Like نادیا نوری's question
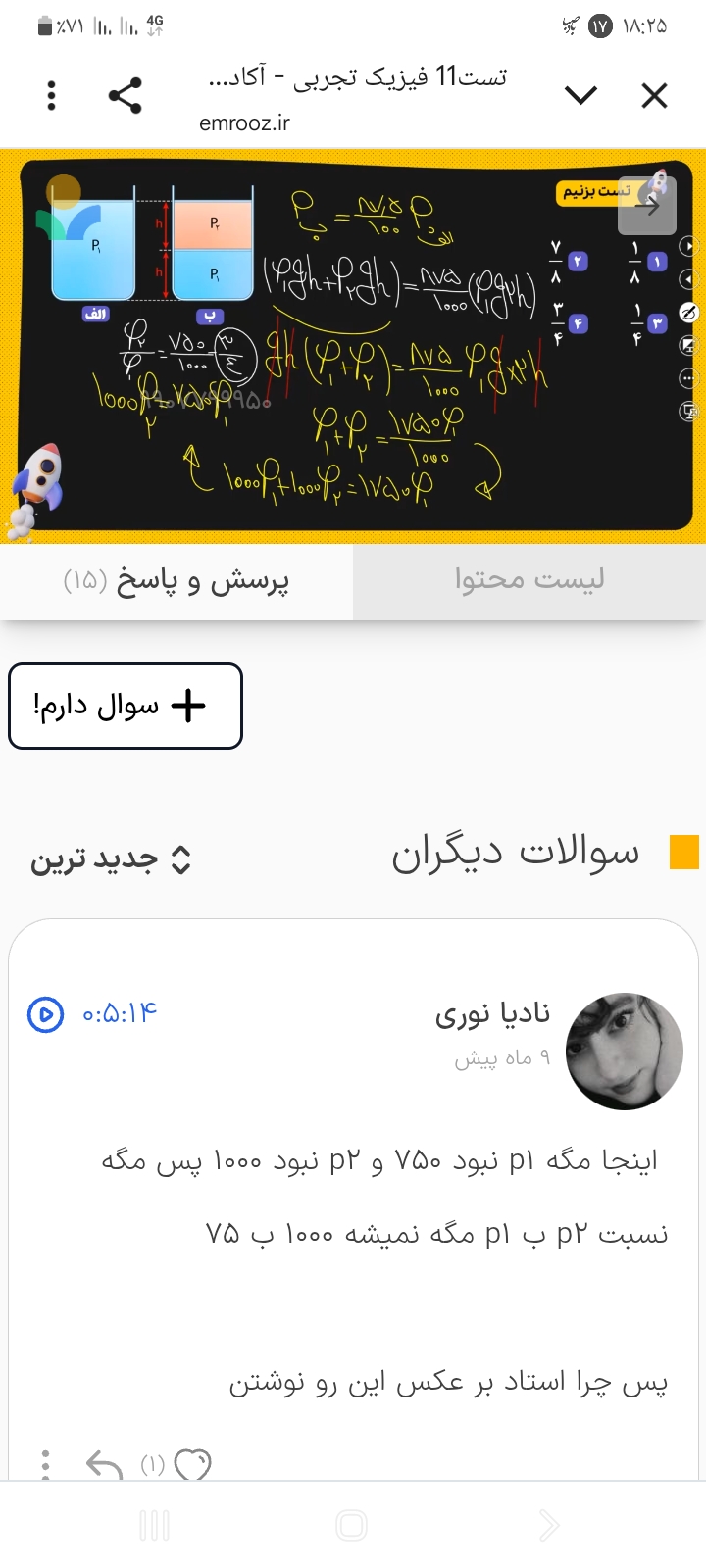 (x=192, y=1465)
